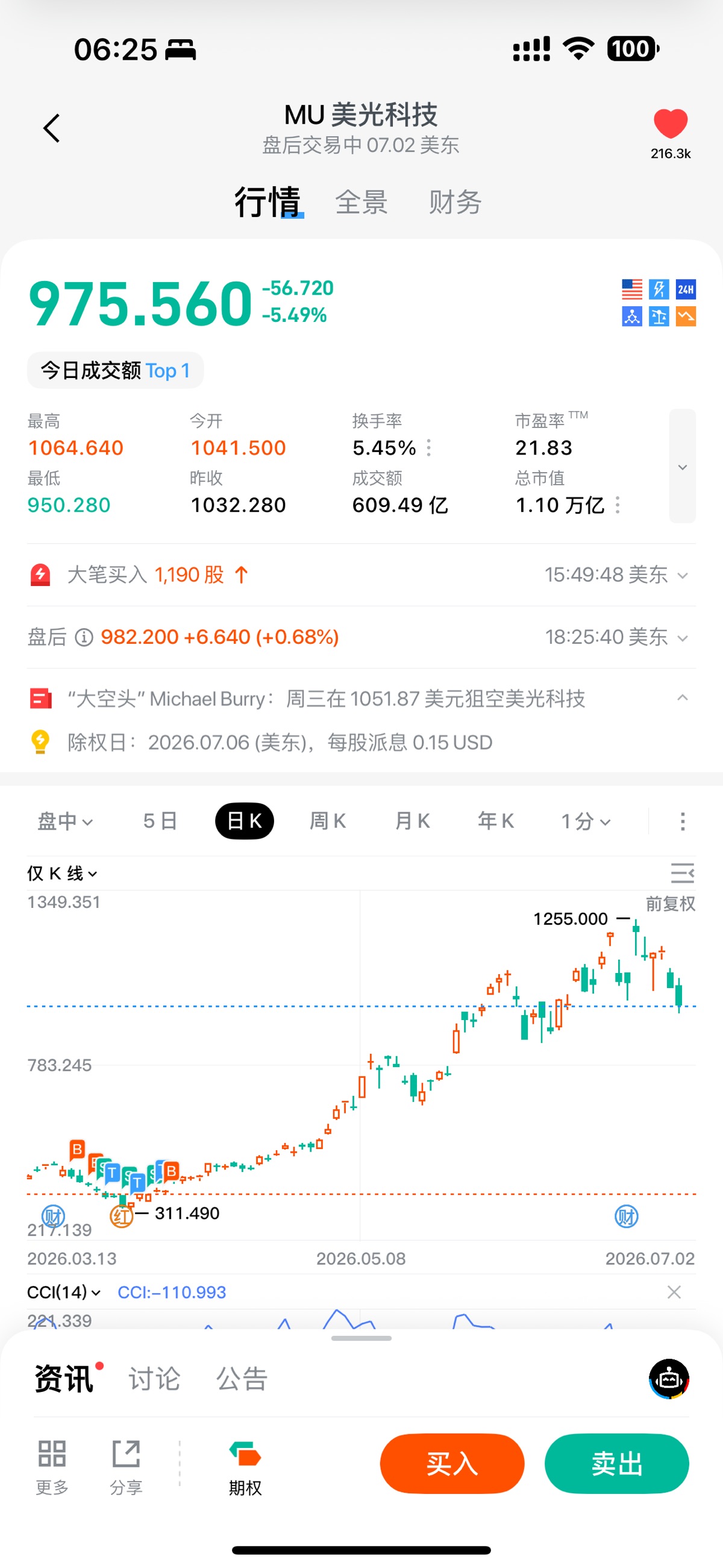
Task: Open the Michael Burry news headline
Action: point(326,699)
